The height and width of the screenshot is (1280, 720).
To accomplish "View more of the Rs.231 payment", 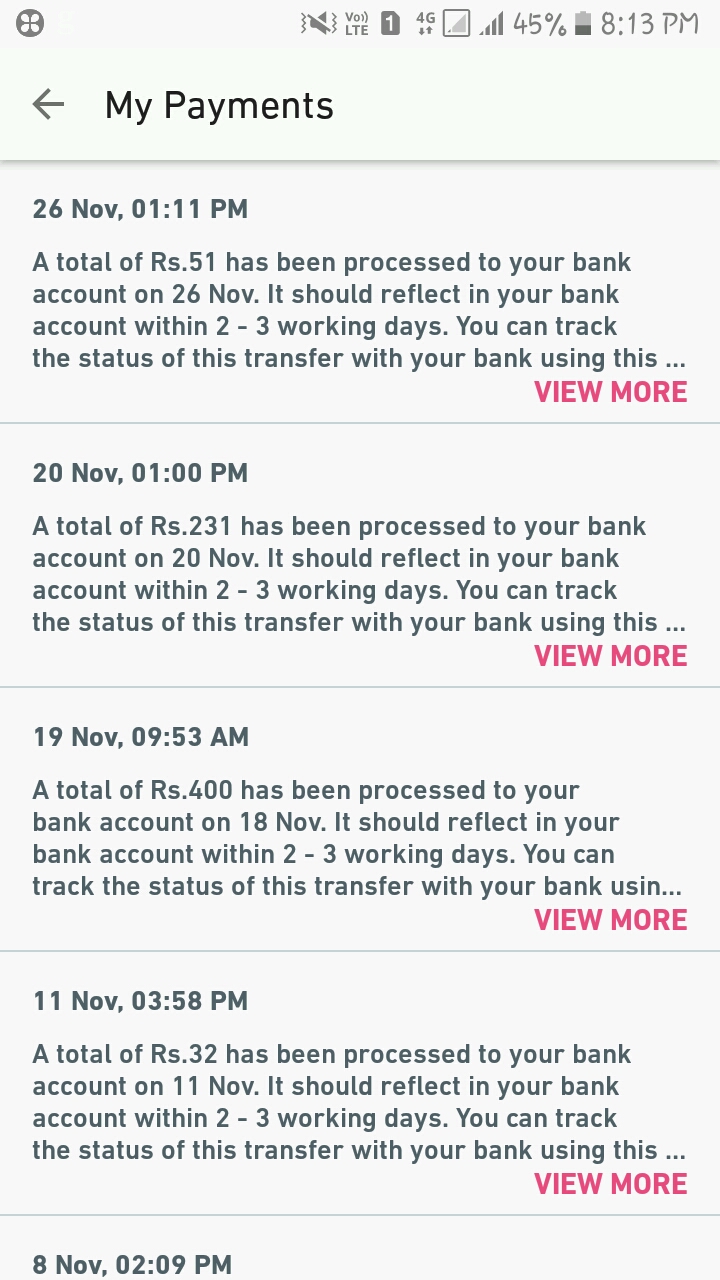I will pos(610,655).
